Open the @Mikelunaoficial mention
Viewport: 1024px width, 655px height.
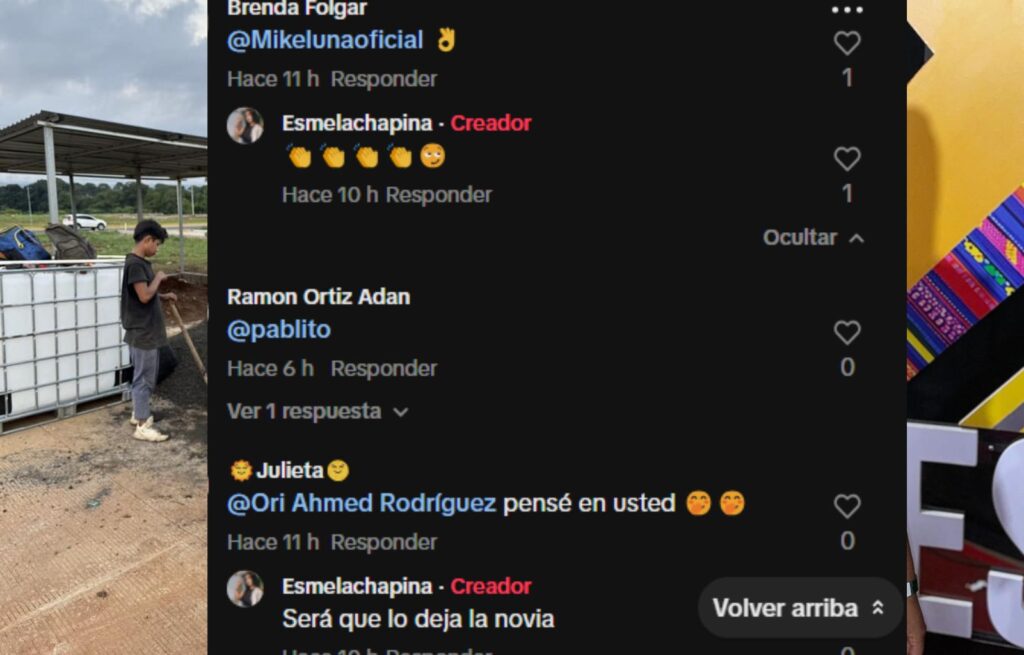coord(325,41)
